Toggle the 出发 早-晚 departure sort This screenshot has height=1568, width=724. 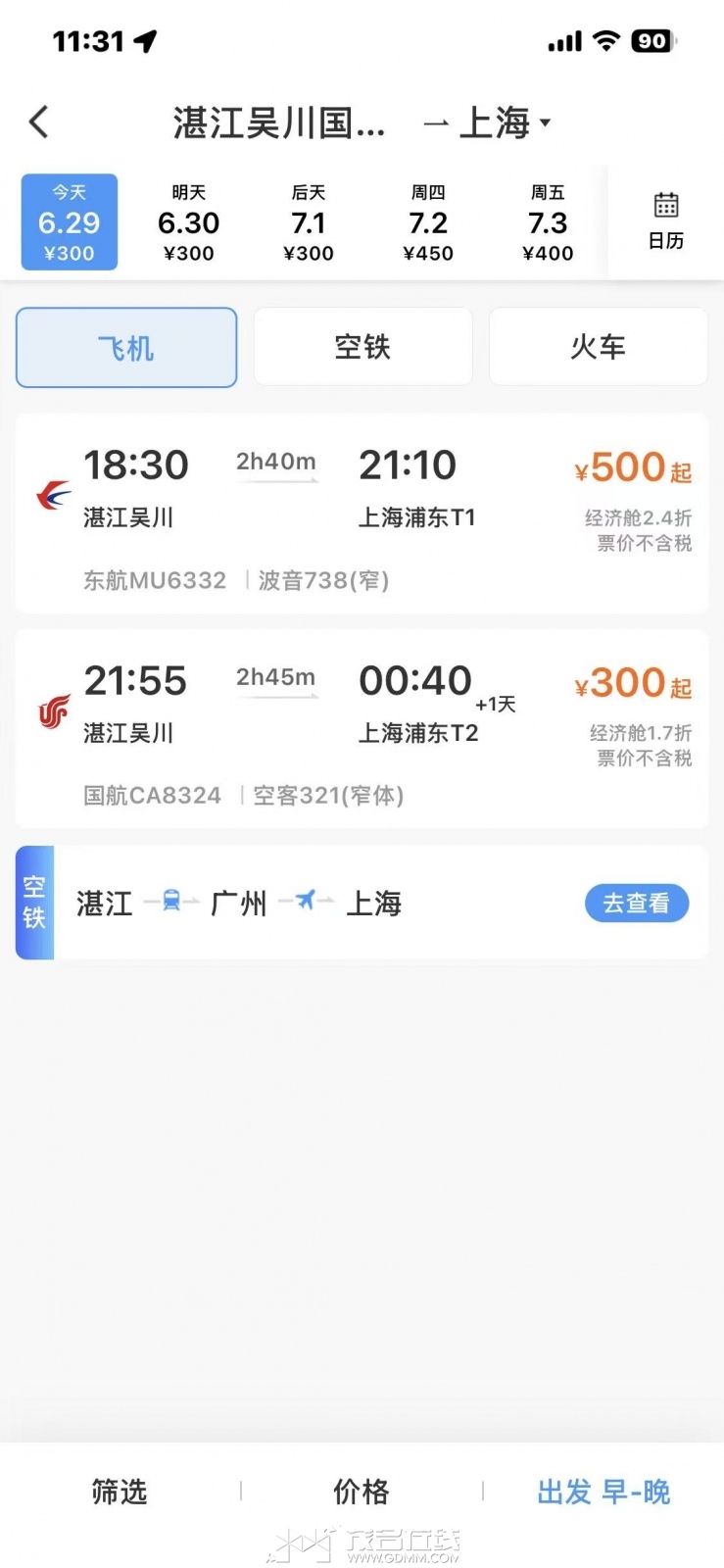coord(603,1492)
